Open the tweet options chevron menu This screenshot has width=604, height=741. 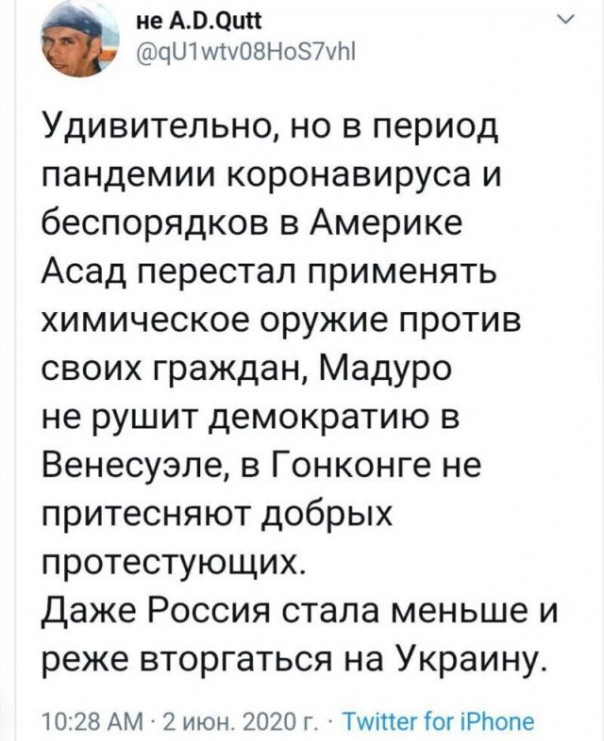[x=564, y=22]
